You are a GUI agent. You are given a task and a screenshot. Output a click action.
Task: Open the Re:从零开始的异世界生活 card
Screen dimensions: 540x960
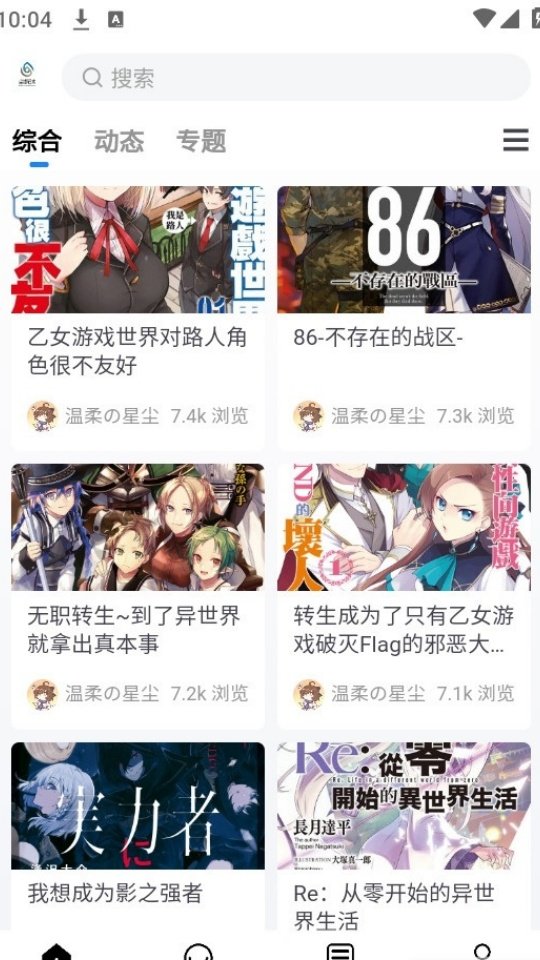404,836
